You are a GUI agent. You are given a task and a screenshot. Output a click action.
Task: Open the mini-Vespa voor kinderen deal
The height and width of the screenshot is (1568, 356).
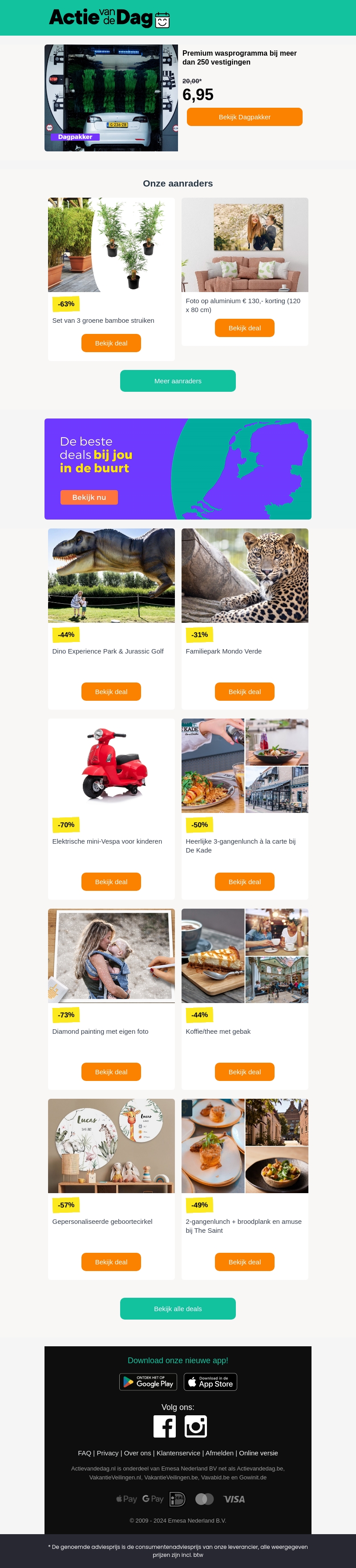[111, 881]
